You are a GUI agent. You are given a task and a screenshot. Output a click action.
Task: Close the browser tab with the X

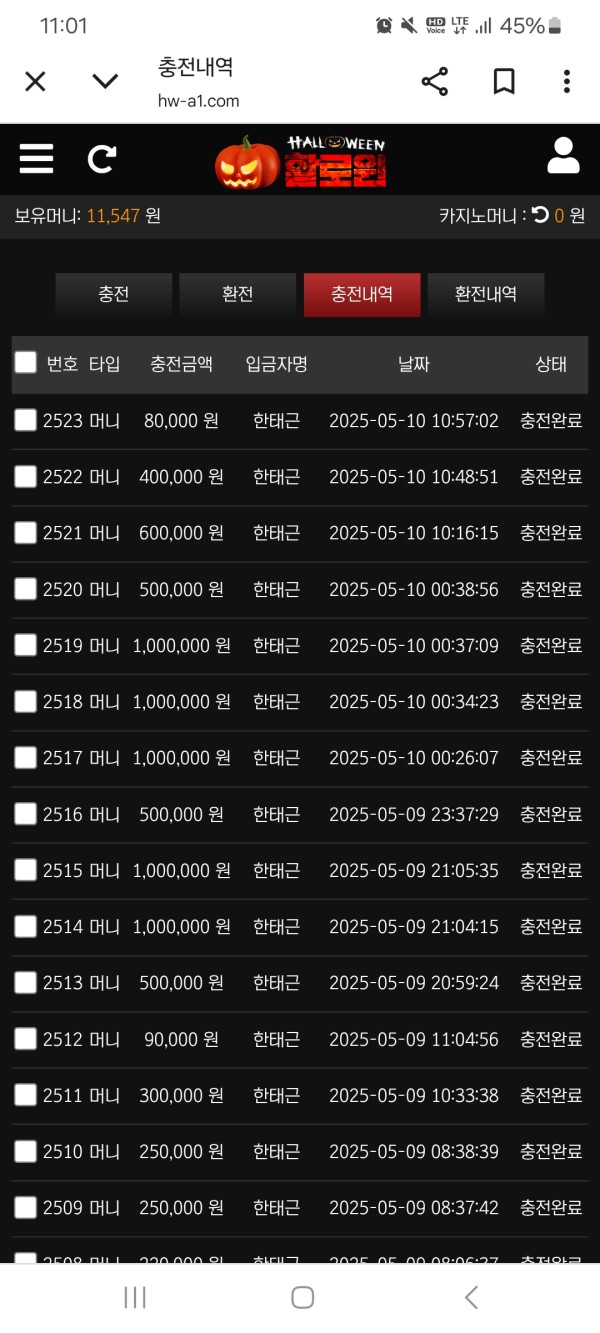click(35, 82)
